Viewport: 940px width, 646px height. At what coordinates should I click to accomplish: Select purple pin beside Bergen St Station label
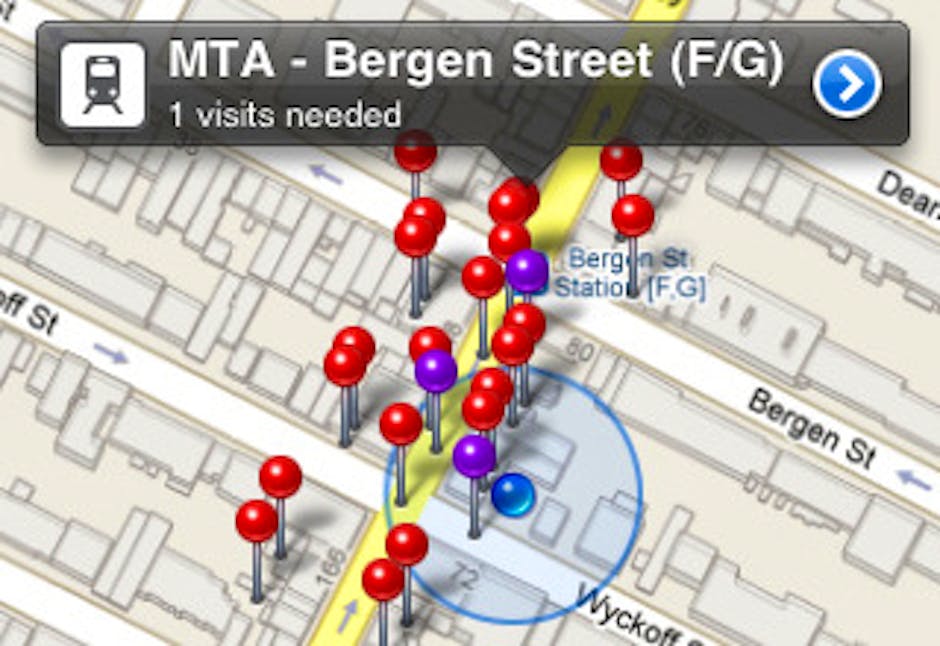[526, 271]
